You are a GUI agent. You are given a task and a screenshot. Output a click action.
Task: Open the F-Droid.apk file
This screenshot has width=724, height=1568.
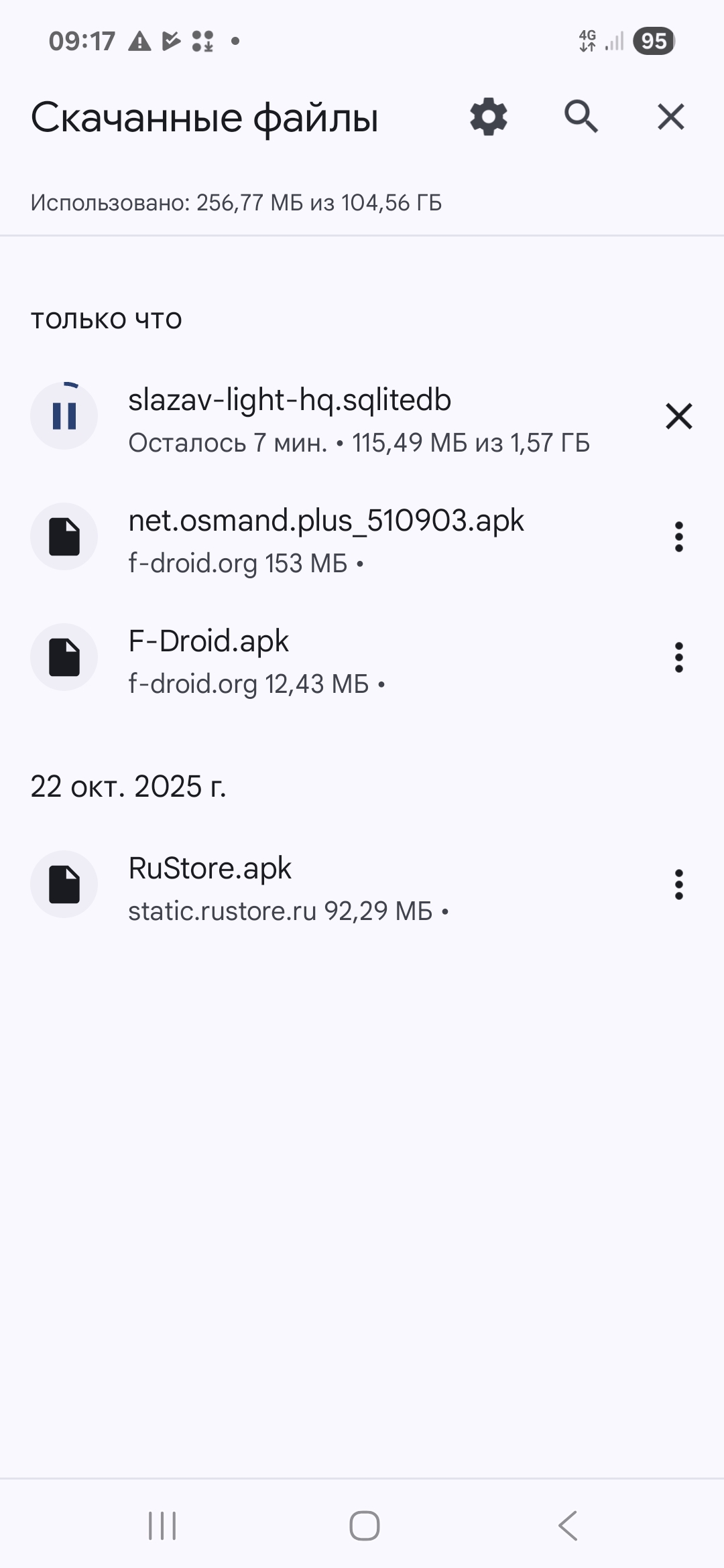click(255, 658)
